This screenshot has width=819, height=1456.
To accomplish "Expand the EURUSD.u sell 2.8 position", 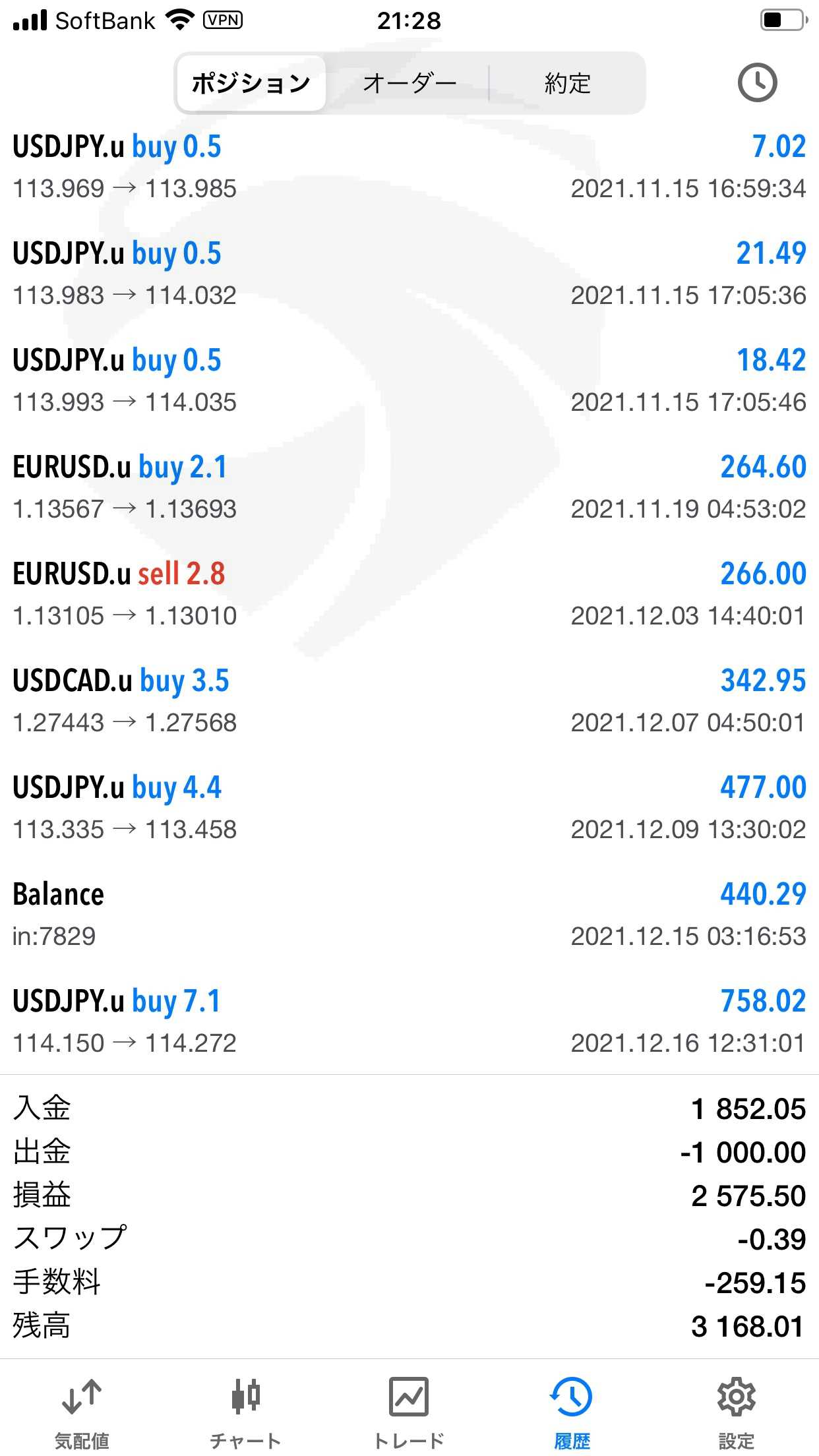I will 409,594.
